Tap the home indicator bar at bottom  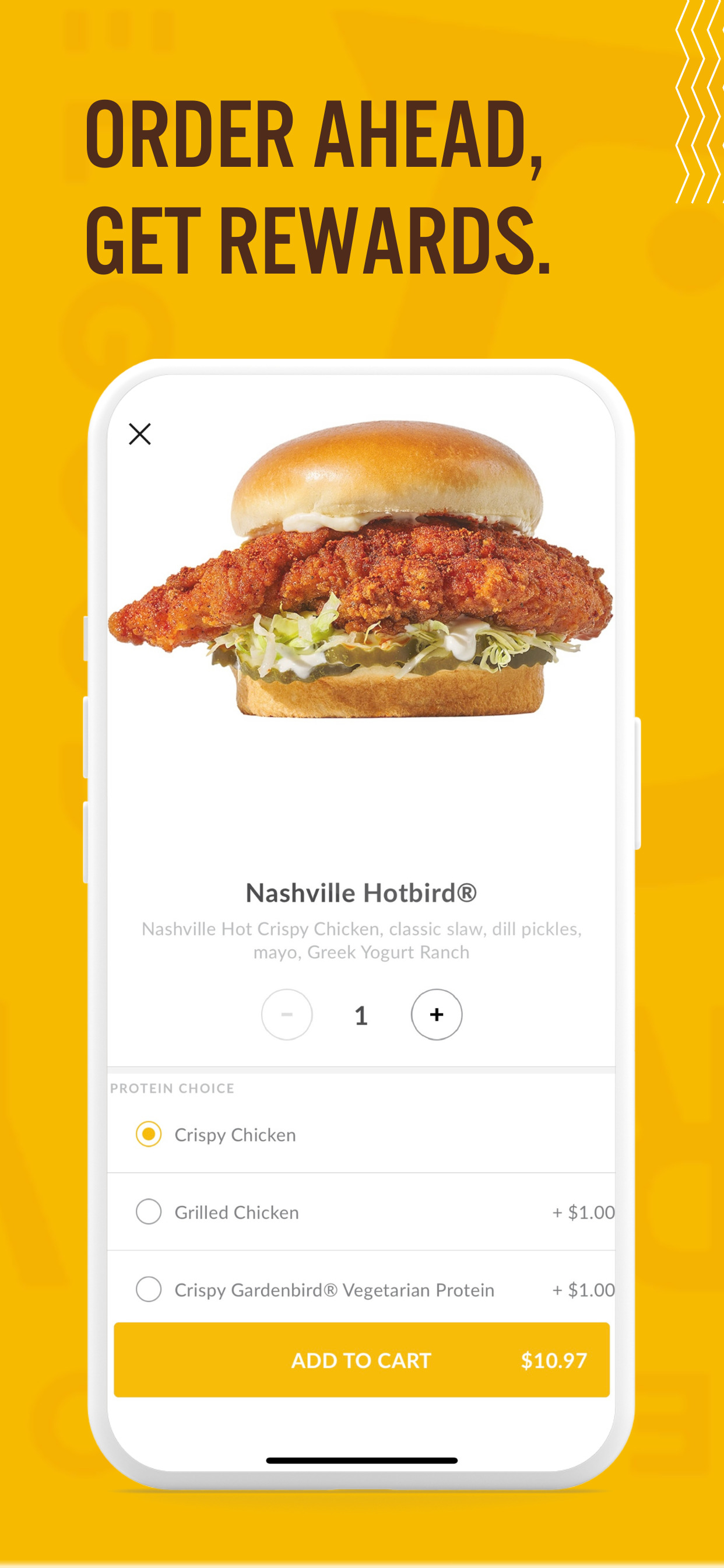[x=362, y=1459]
